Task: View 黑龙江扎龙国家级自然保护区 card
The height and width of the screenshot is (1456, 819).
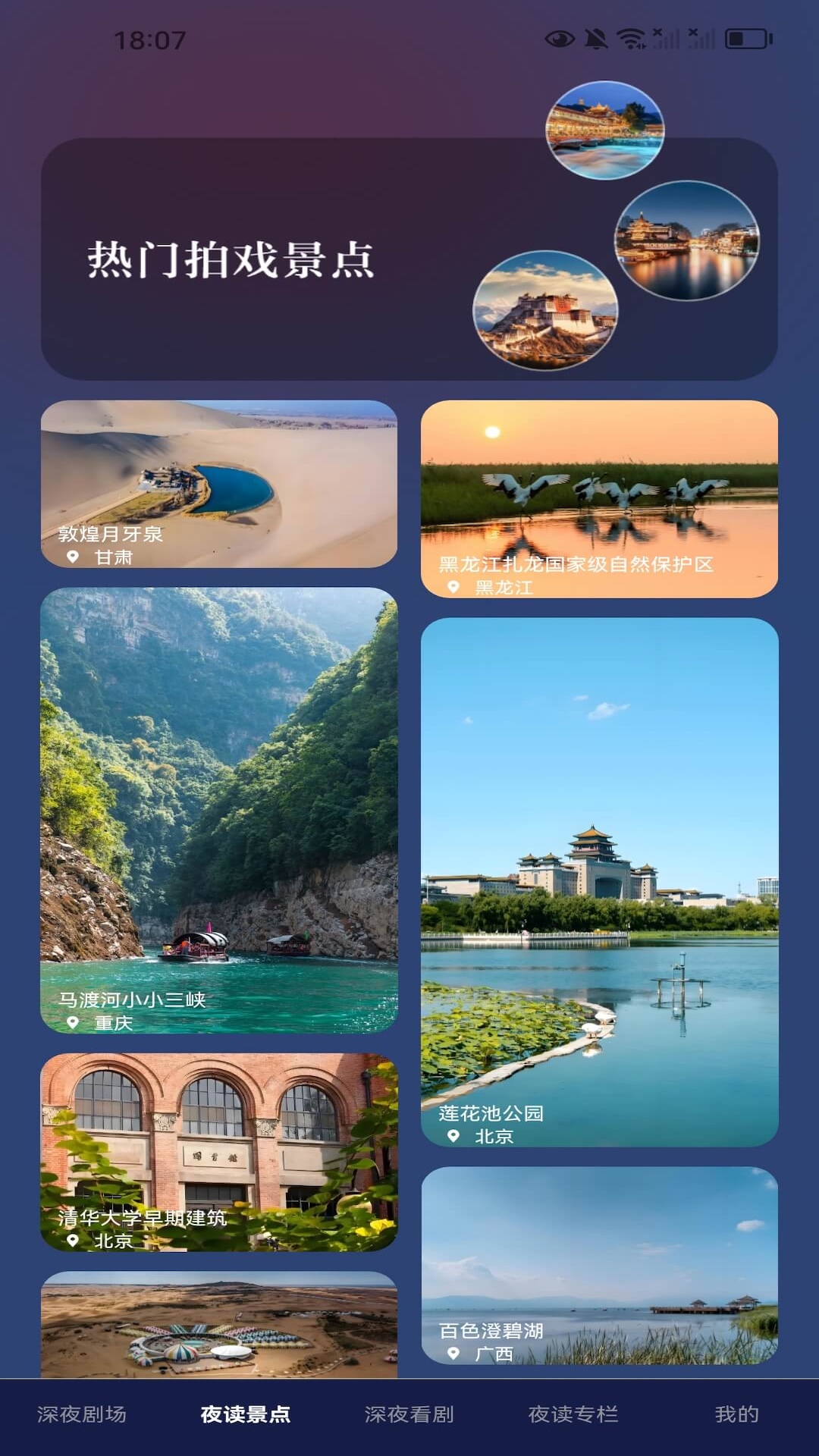Action: (x=599, y=499)
